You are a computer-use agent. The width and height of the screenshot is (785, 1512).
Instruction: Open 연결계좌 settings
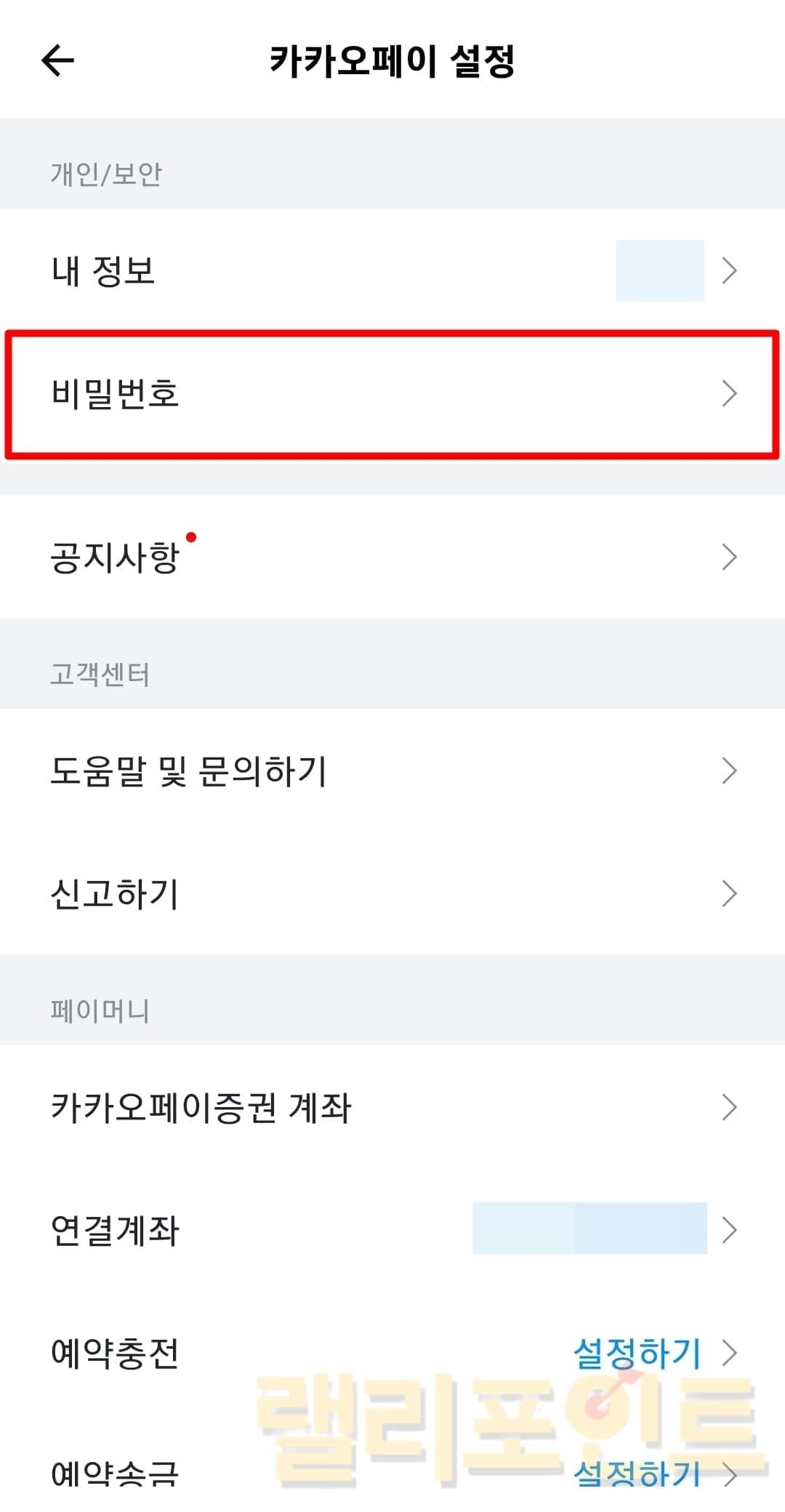click(392, 1230)
